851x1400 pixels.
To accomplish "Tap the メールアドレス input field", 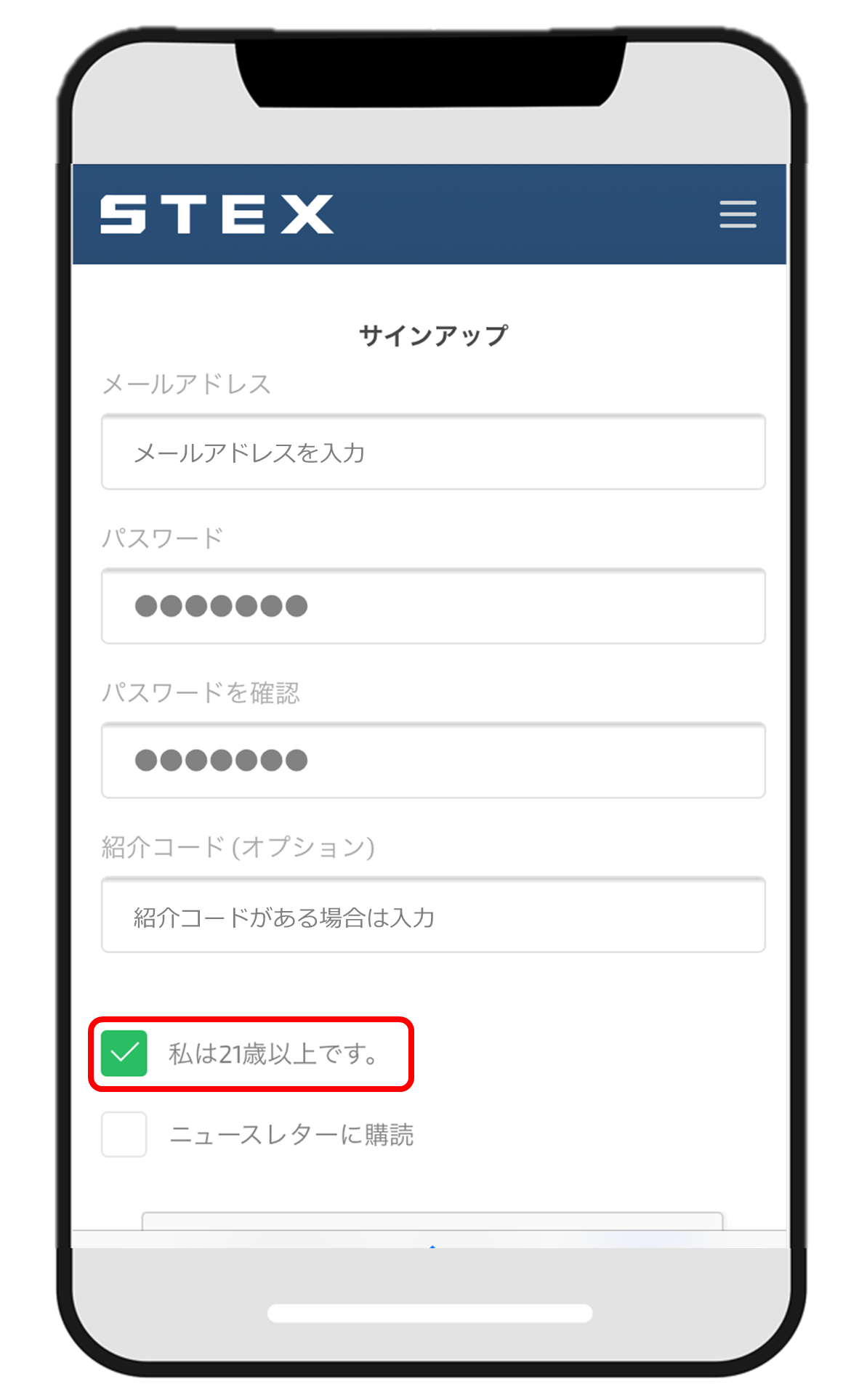I will [x=433, y=452].
